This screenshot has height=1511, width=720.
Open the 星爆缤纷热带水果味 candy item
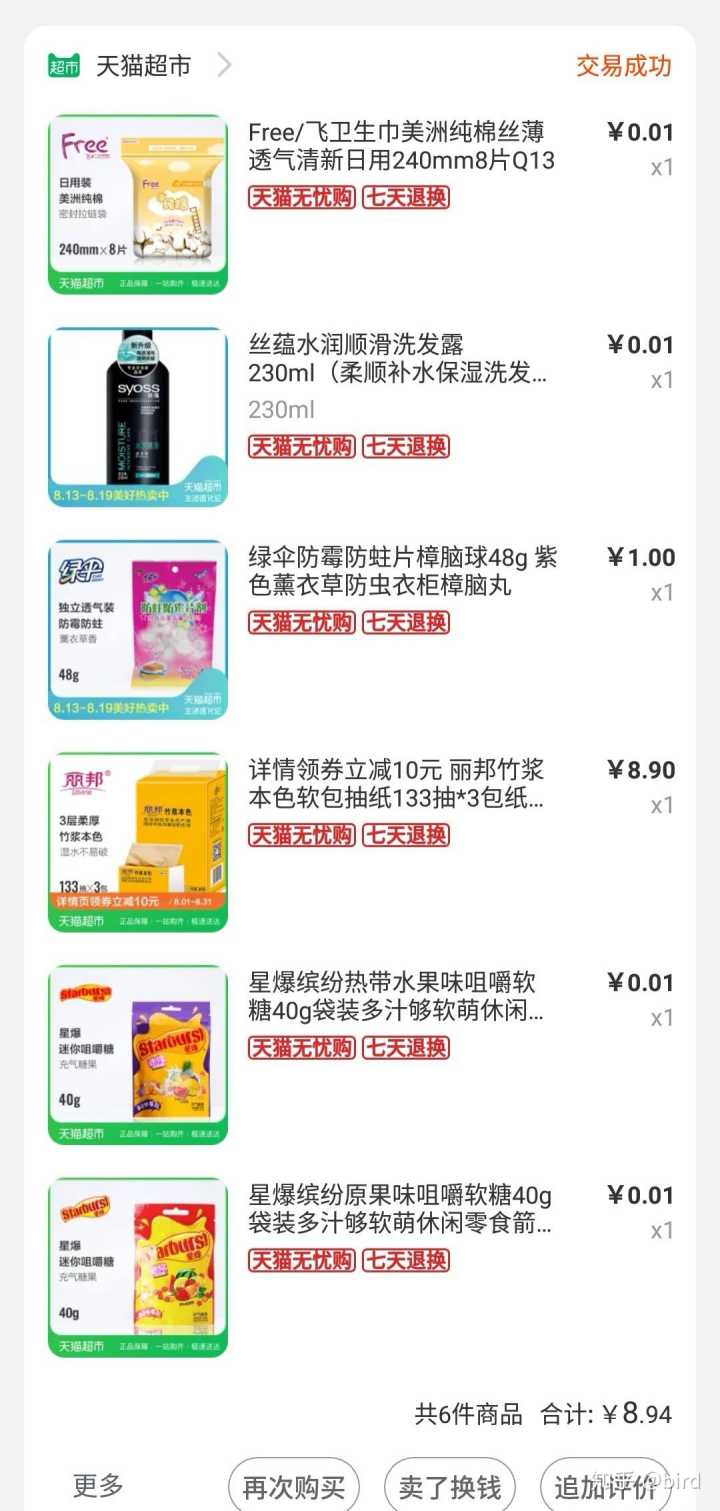click(396, 997)
